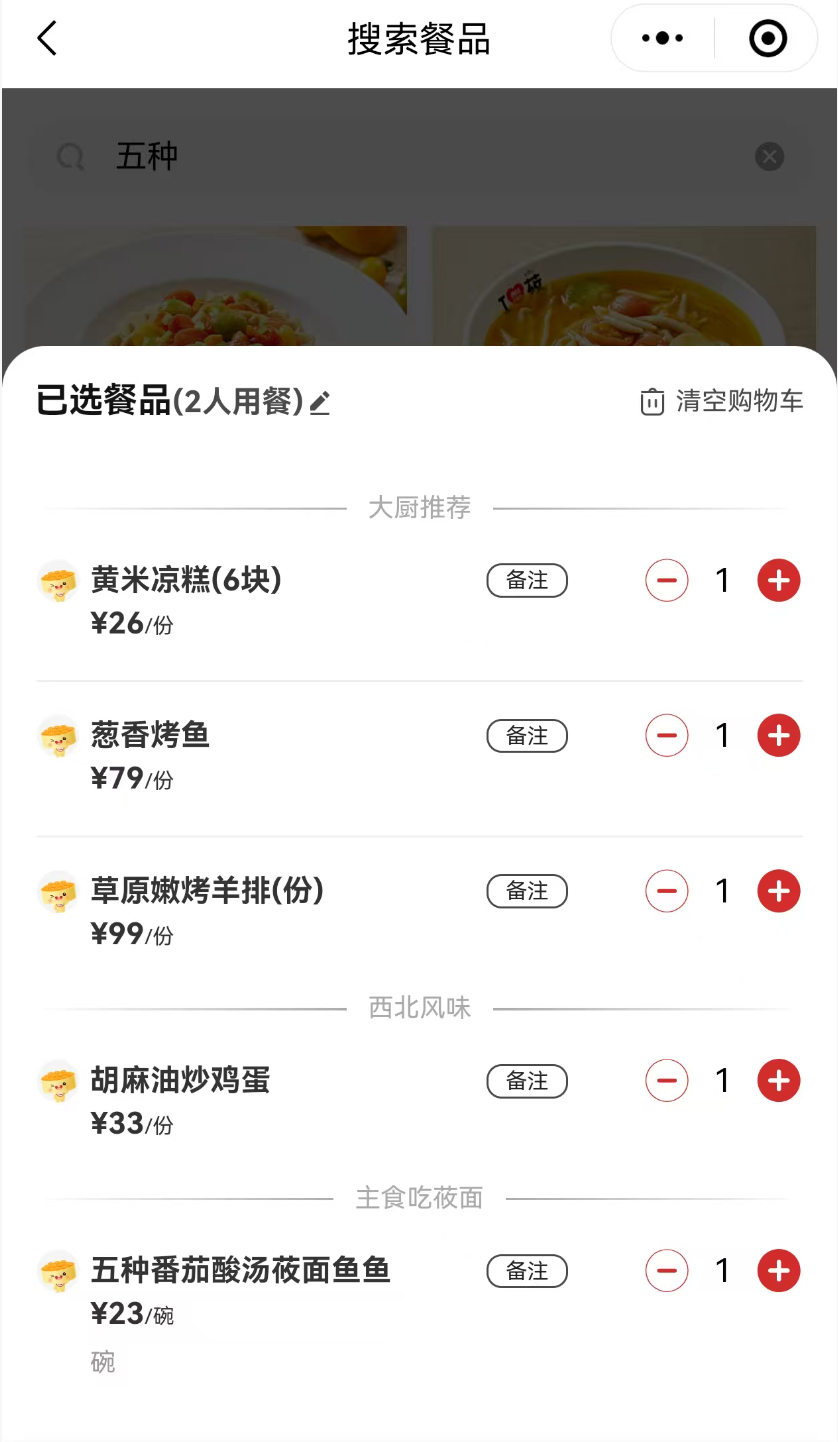Screen dimensions: 838x1442
Task: Open the mini program's three-dot menu
Action: 662,39
